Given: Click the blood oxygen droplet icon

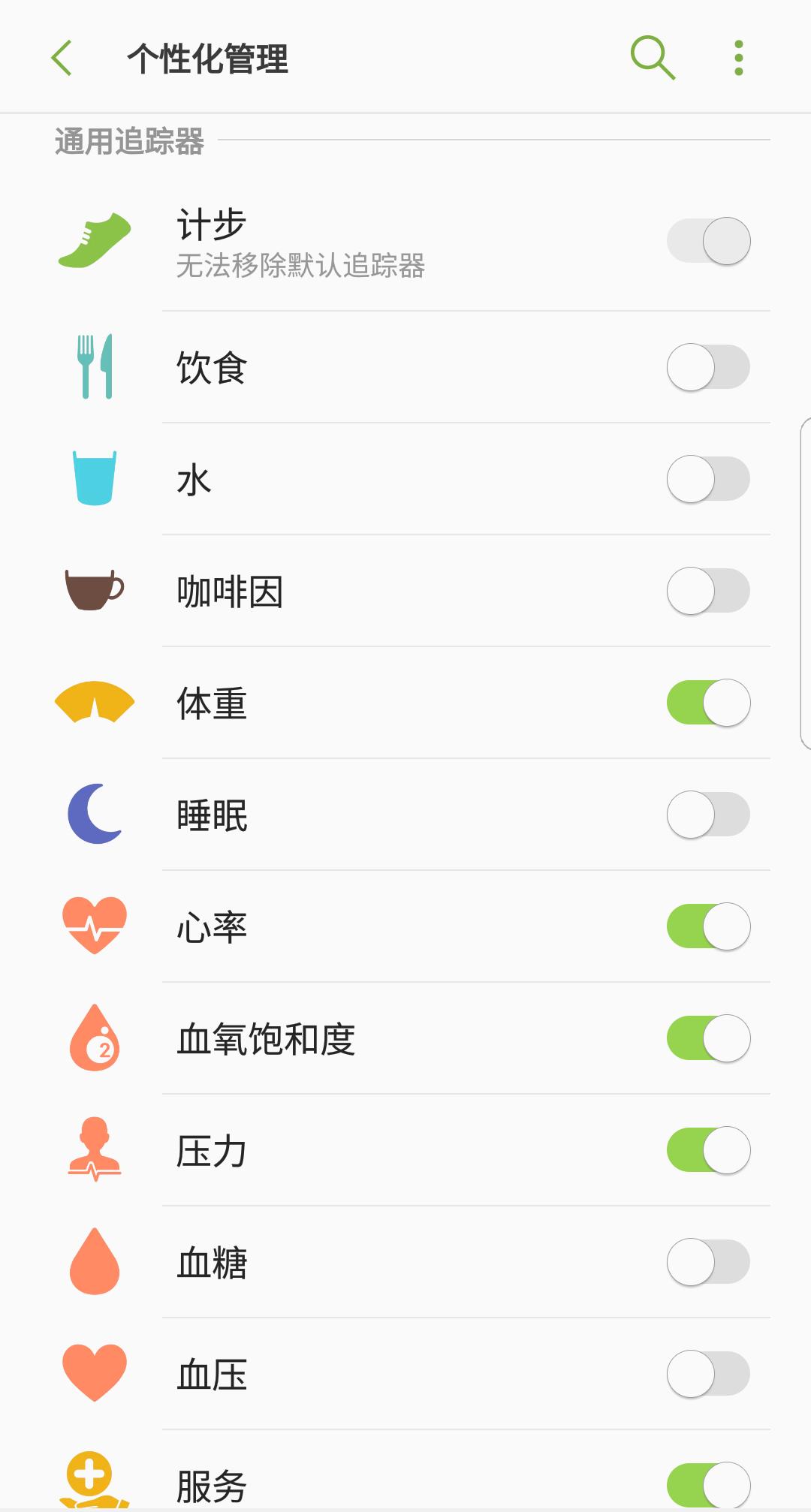Looking at the screenshot, I should click(95, 1038).
